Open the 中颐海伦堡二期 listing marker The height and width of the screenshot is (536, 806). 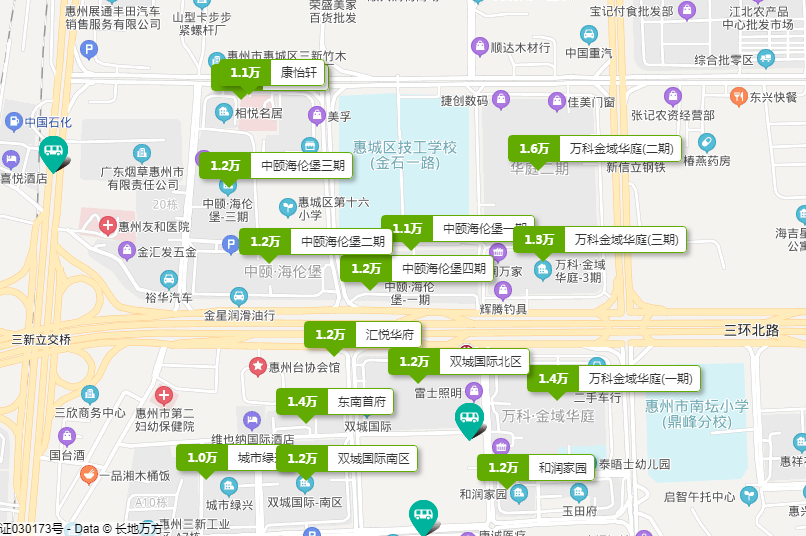[316, 241]
